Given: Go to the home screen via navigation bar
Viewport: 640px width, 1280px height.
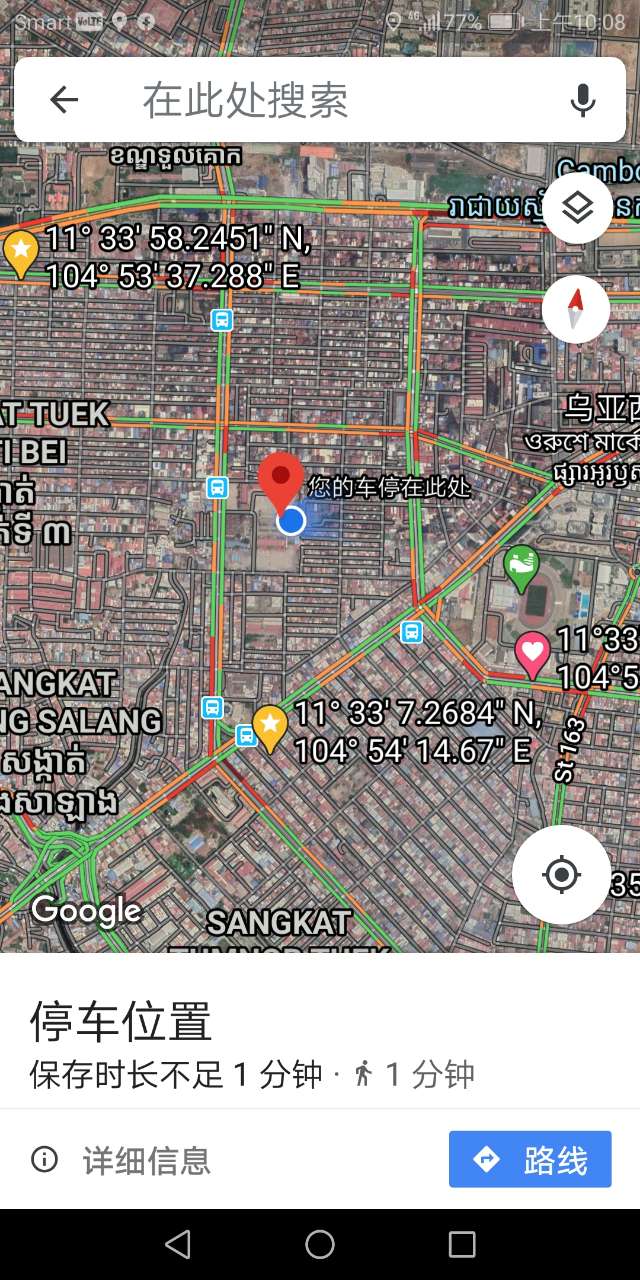Looking at the screenshot, I should tap(320, 1244).
